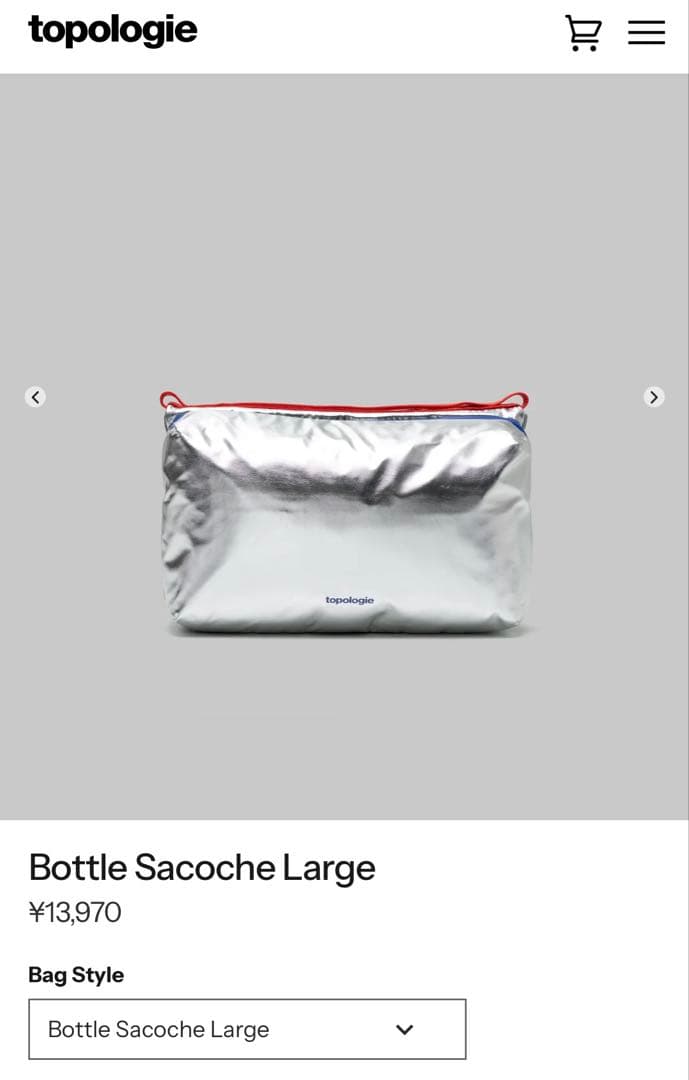689x1080 pixels.
Task: Open the shopping cart
Action: tap(583, 32)
